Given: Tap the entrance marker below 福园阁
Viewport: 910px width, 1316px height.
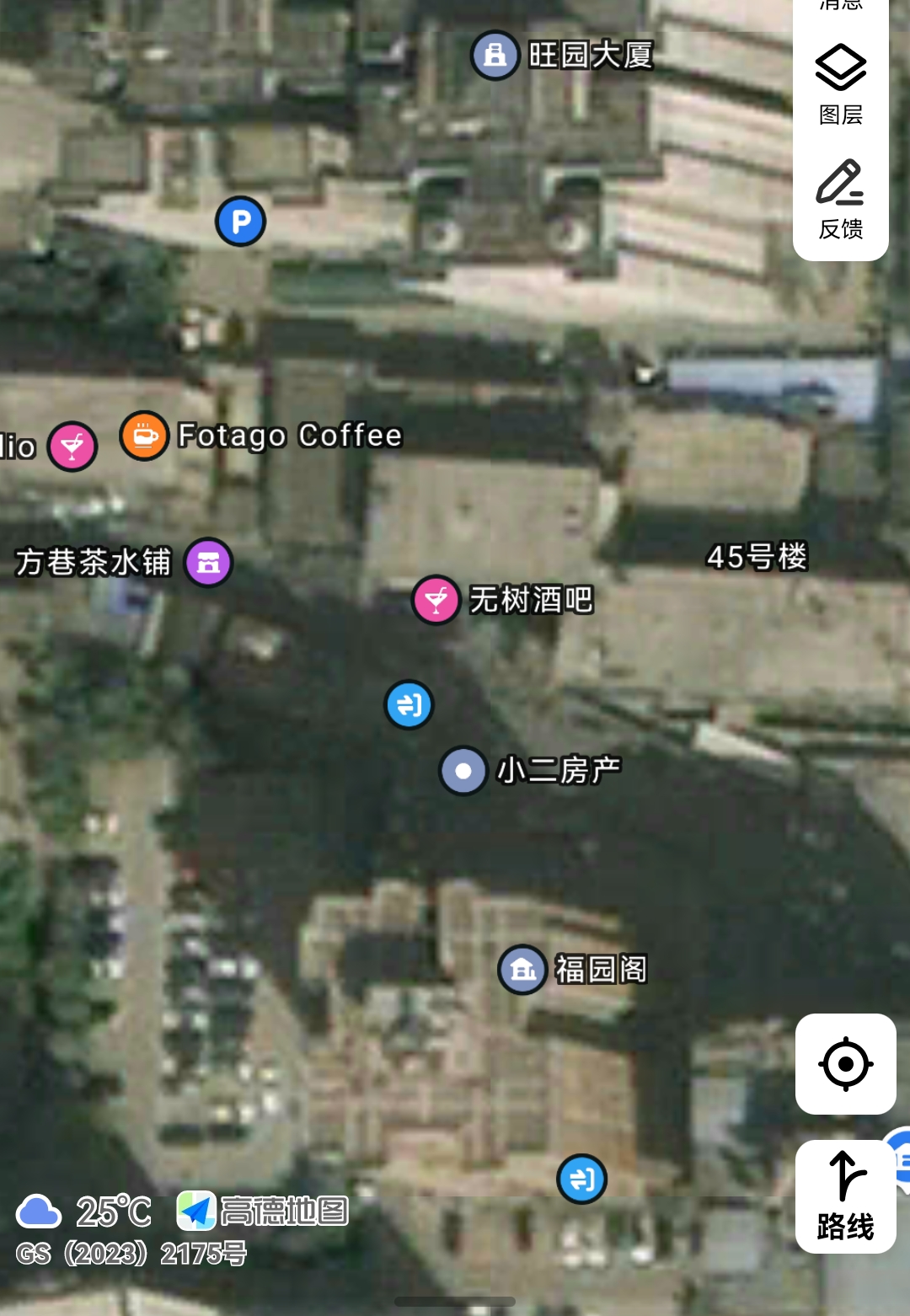Looking at the screenshot, I should tap(582, 1179).
